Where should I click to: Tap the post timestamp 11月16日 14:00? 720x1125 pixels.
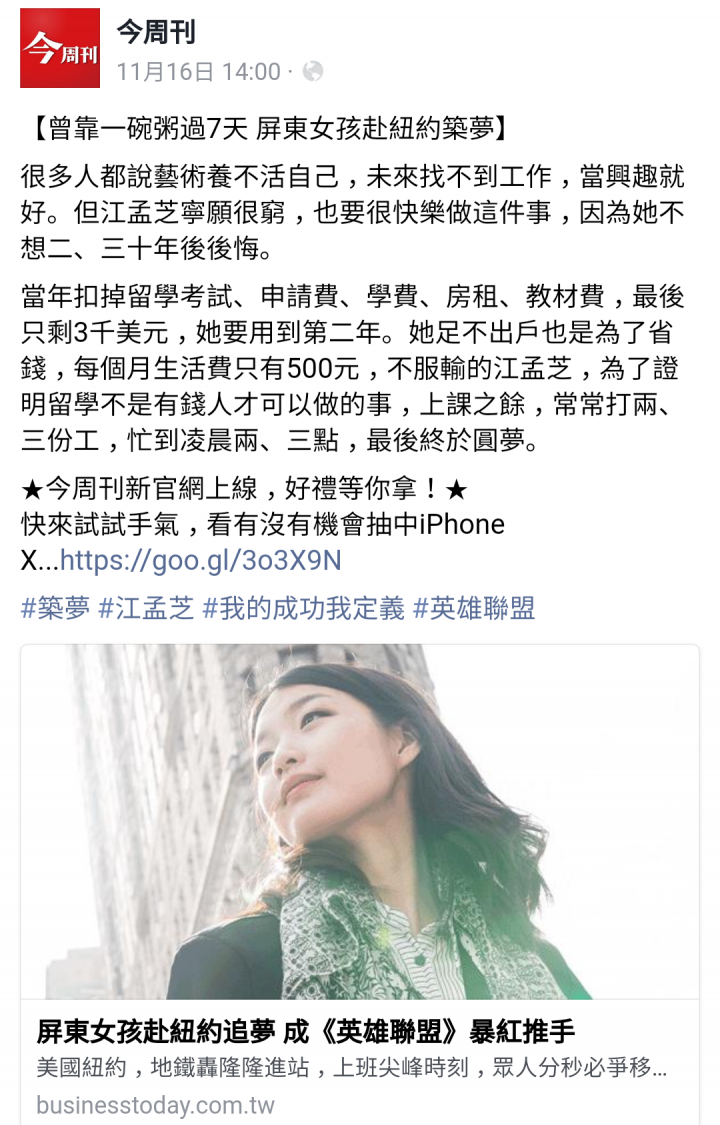(x=198, y=72)
